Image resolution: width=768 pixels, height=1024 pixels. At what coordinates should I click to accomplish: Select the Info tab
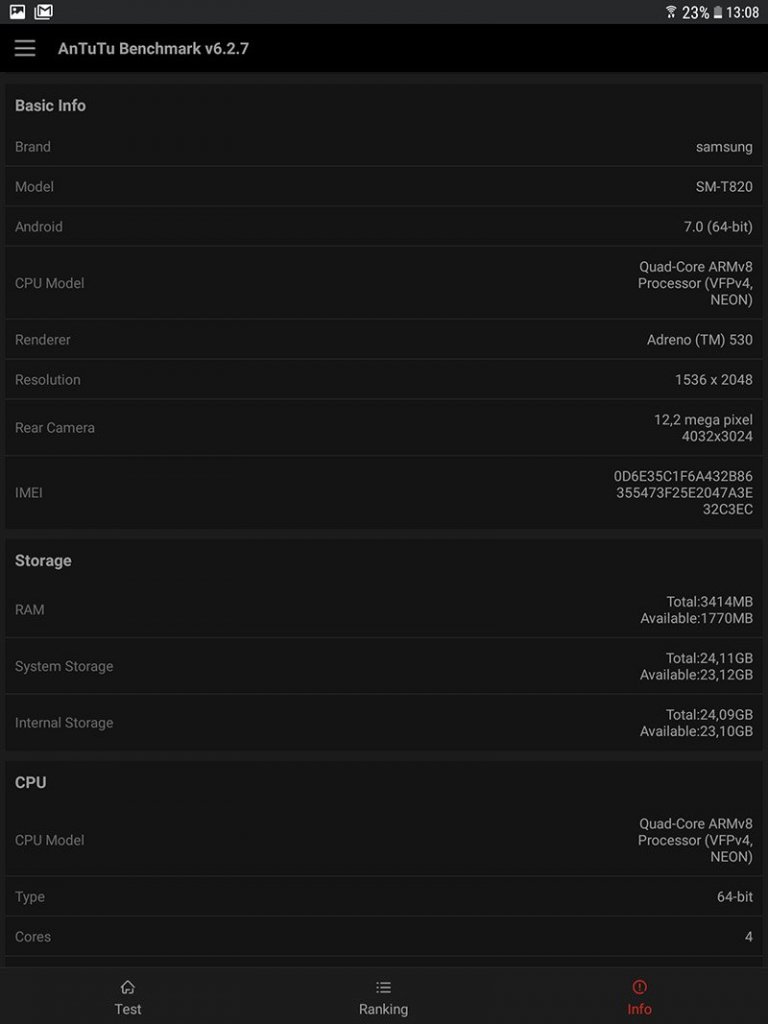(x=639, y=997)
